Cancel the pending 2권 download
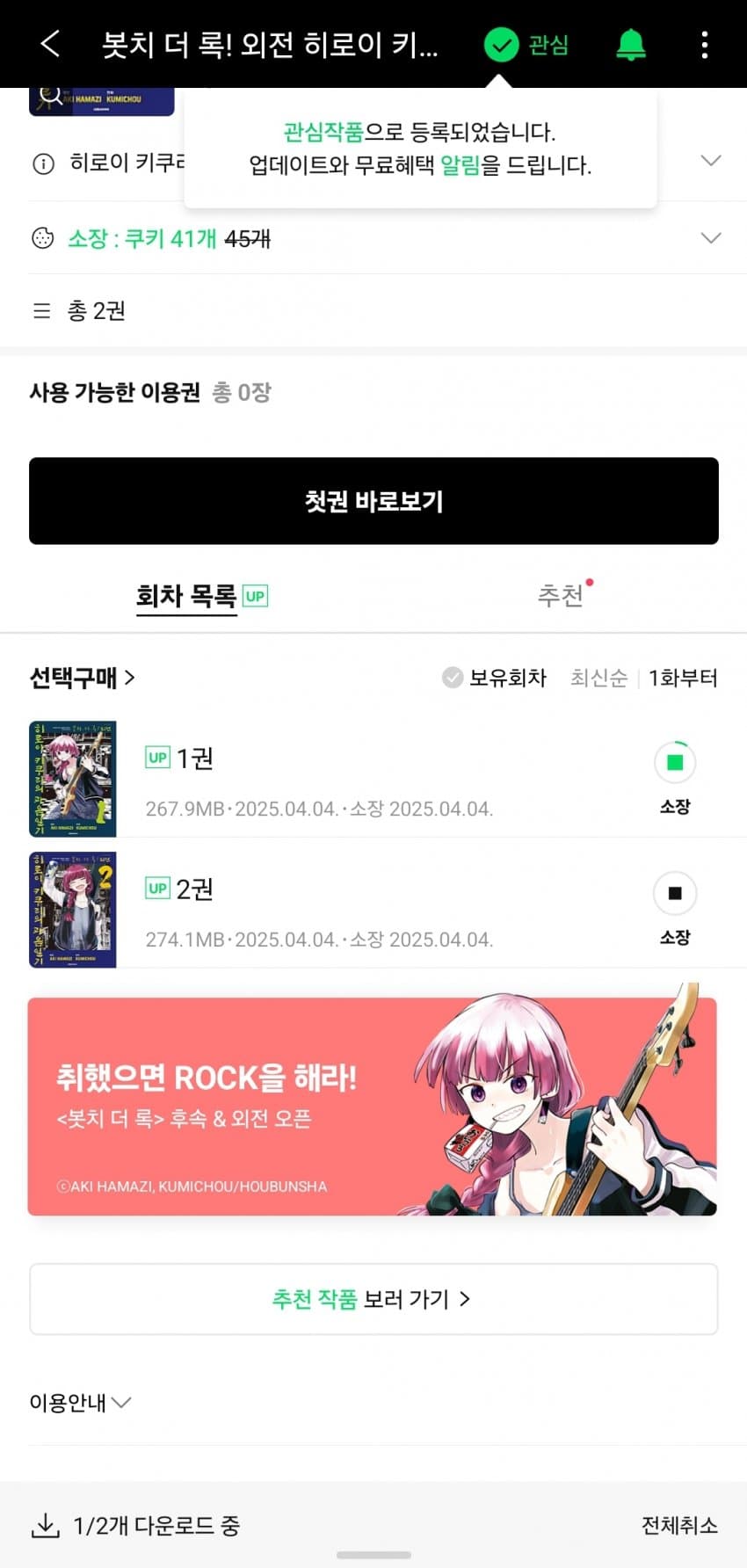The image size is (747, 1568). point(675,894)
